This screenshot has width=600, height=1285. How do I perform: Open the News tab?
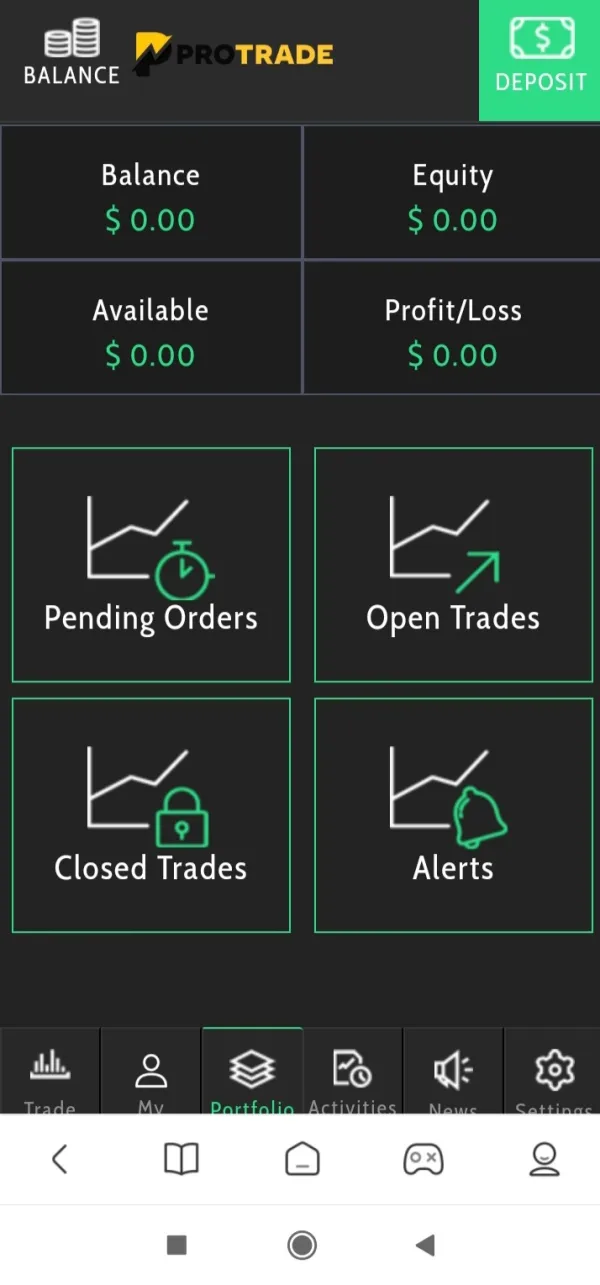point(453,1075)
